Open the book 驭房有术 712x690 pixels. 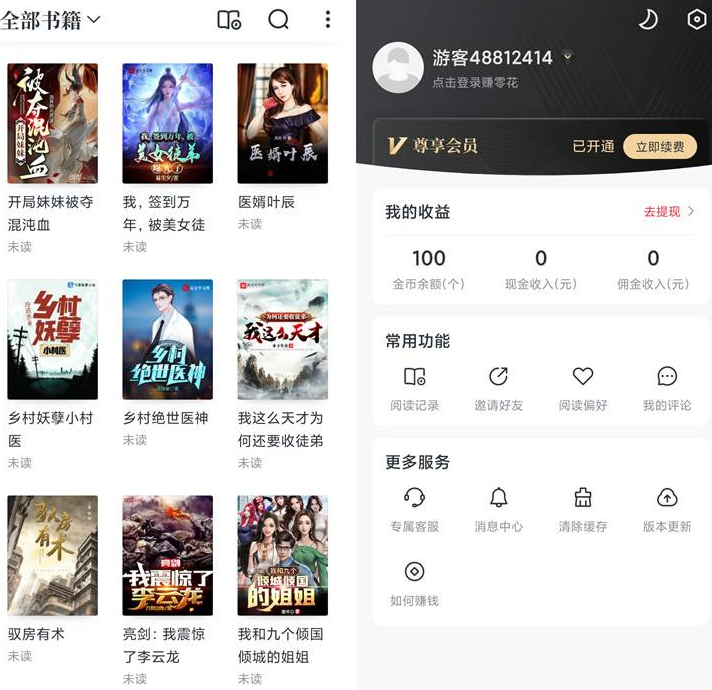pos(53,555)
